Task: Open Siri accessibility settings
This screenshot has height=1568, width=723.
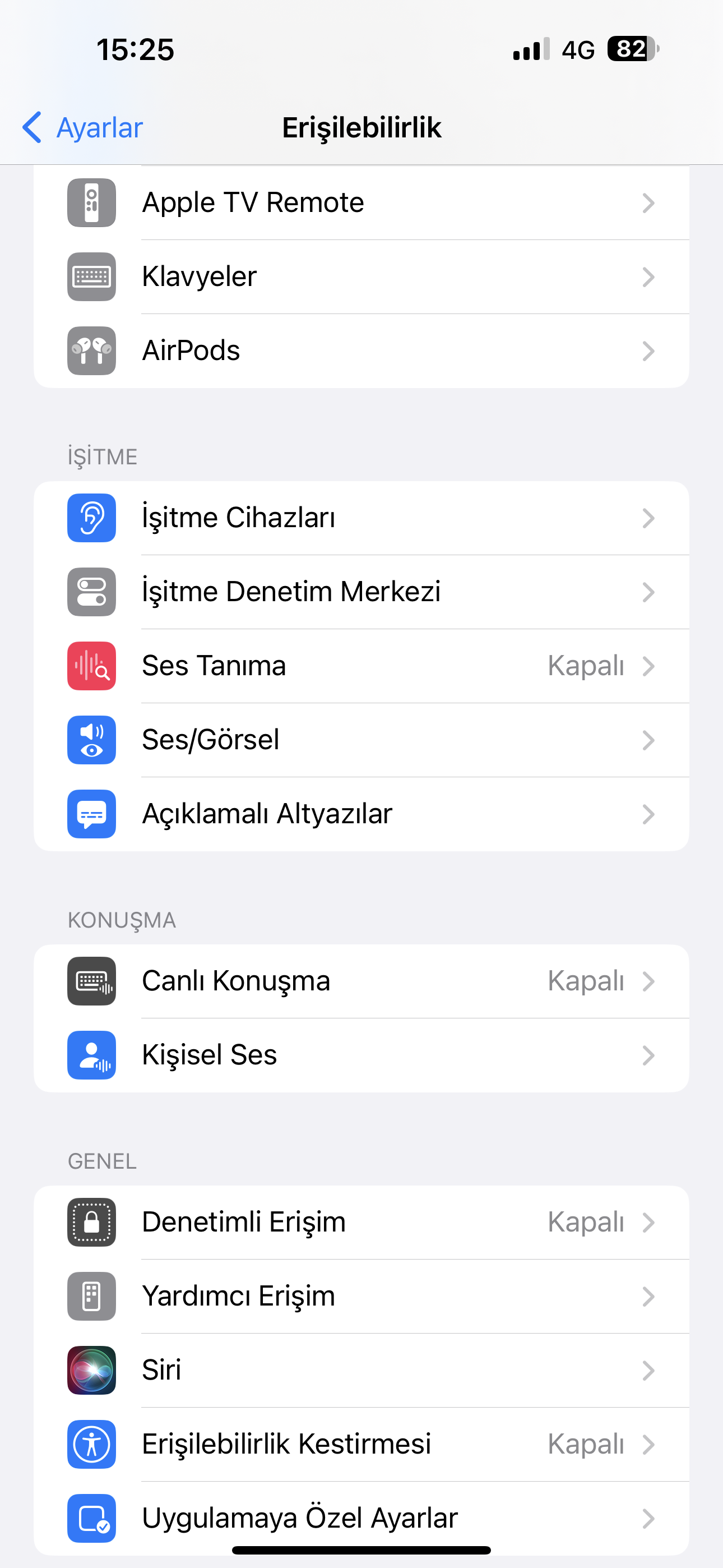Action: point(361,1370)
